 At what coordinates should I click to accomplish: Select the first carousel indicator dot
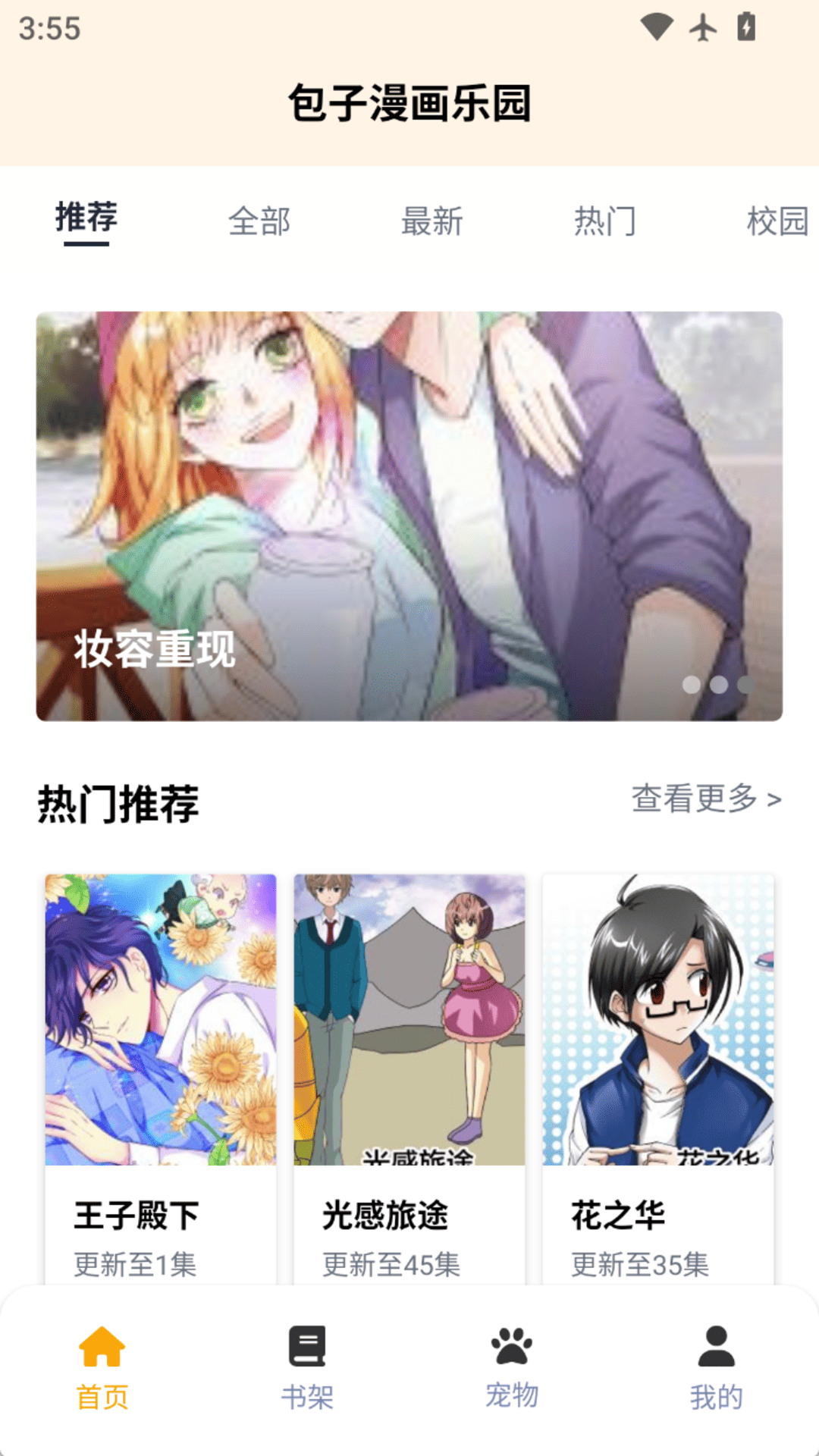[692, 684]
